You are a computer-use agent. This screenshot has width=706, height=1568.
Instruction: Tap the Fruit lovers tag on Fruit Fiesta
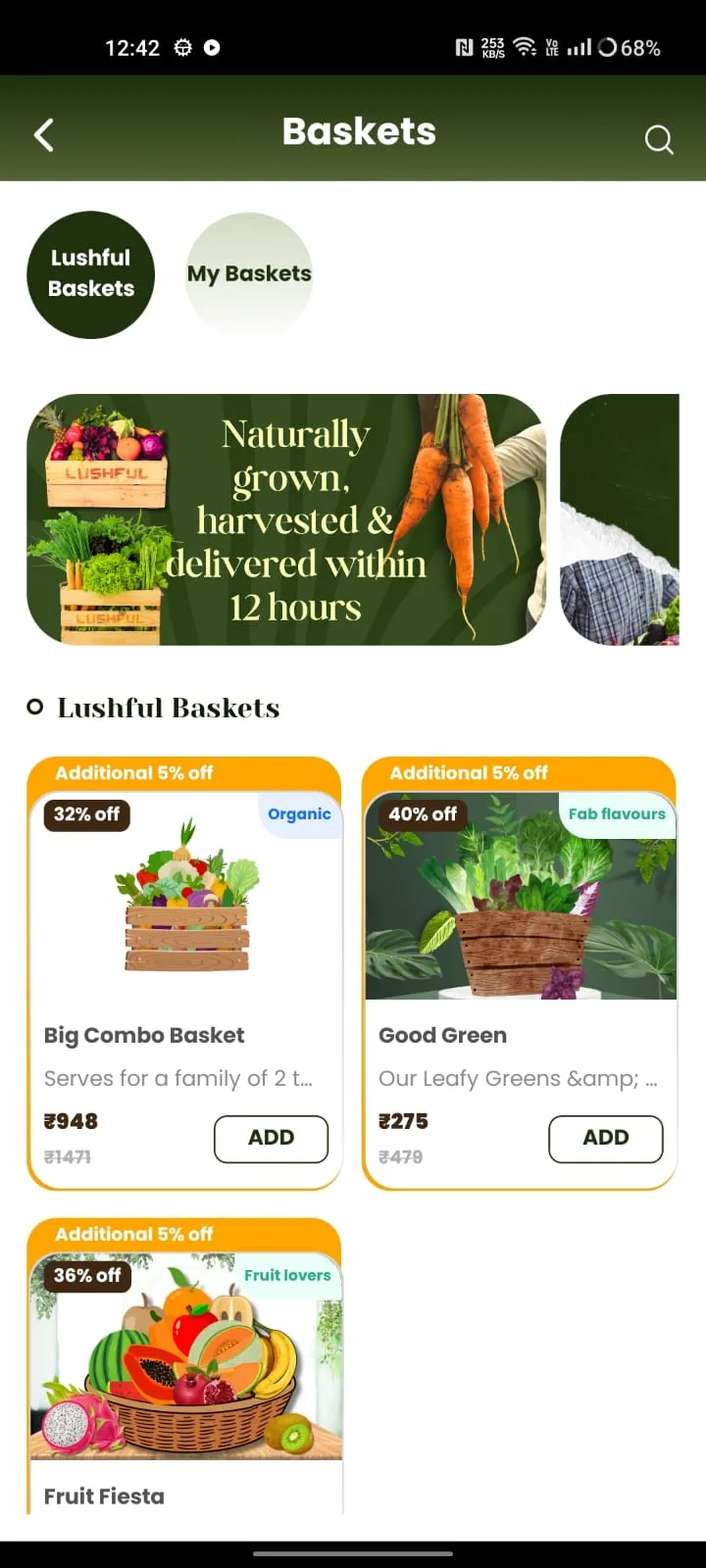pyautogui.click(x=288, y=1275)
